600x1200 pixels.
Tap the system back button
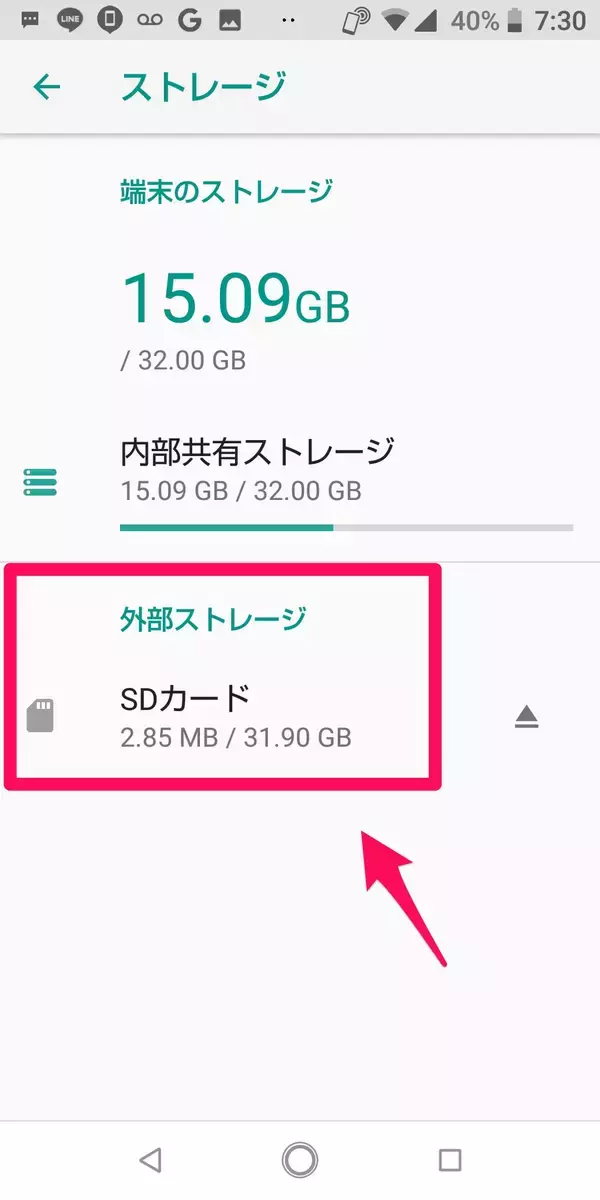150,1160
